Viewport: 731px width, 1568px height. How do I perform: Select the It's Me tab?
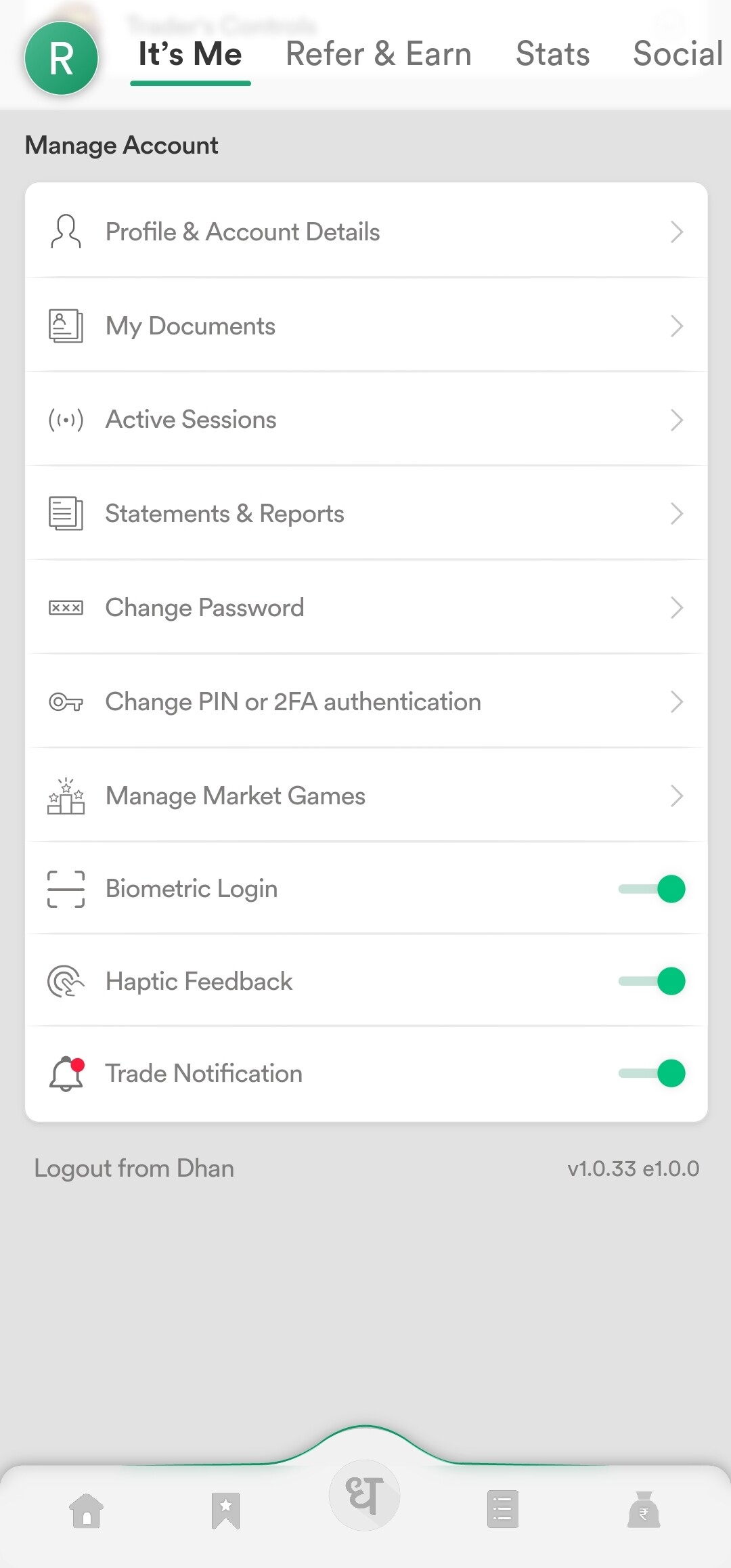190,54
